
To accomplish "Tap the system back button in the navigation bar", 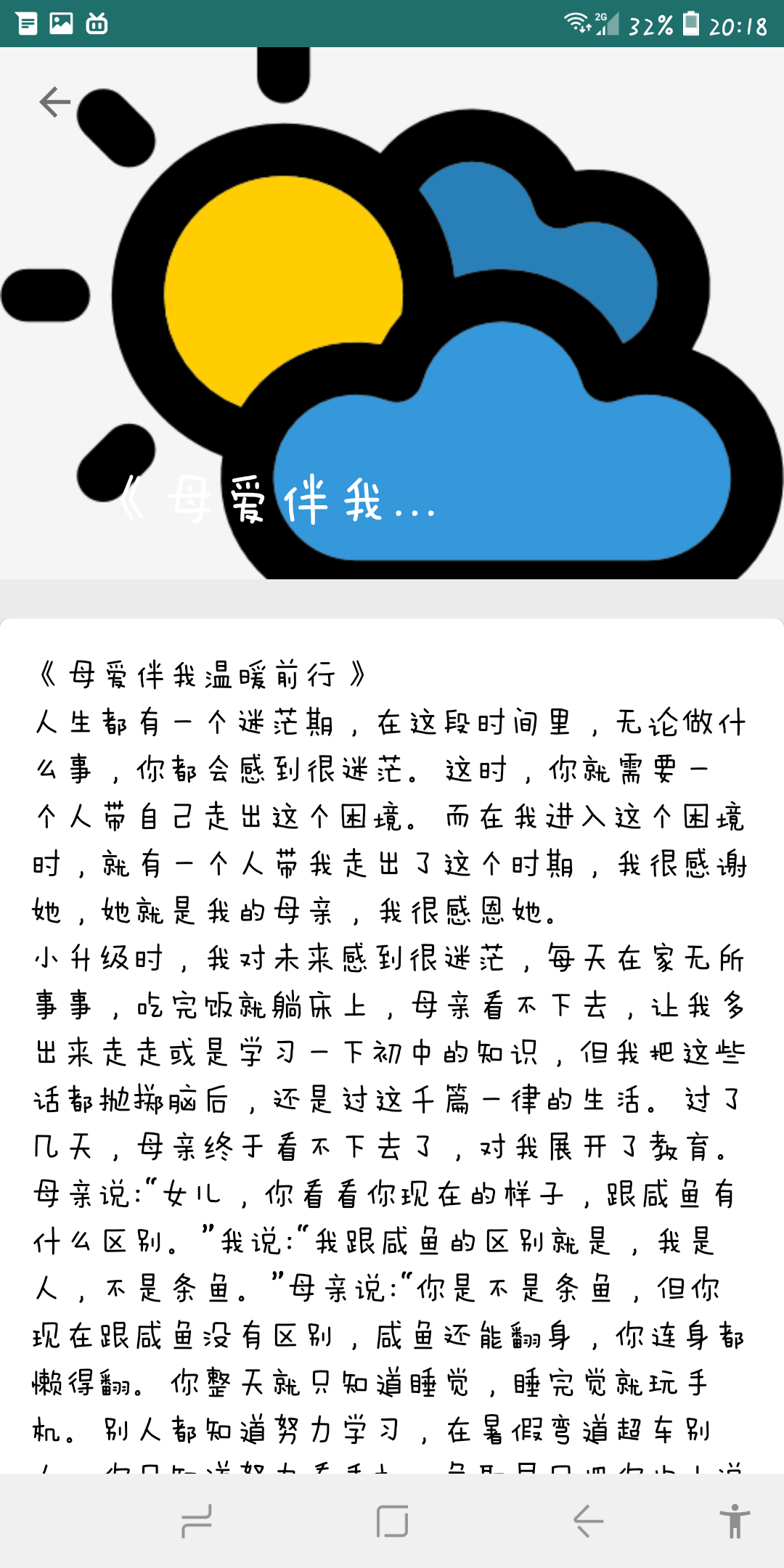I will tap(588, 1521).
